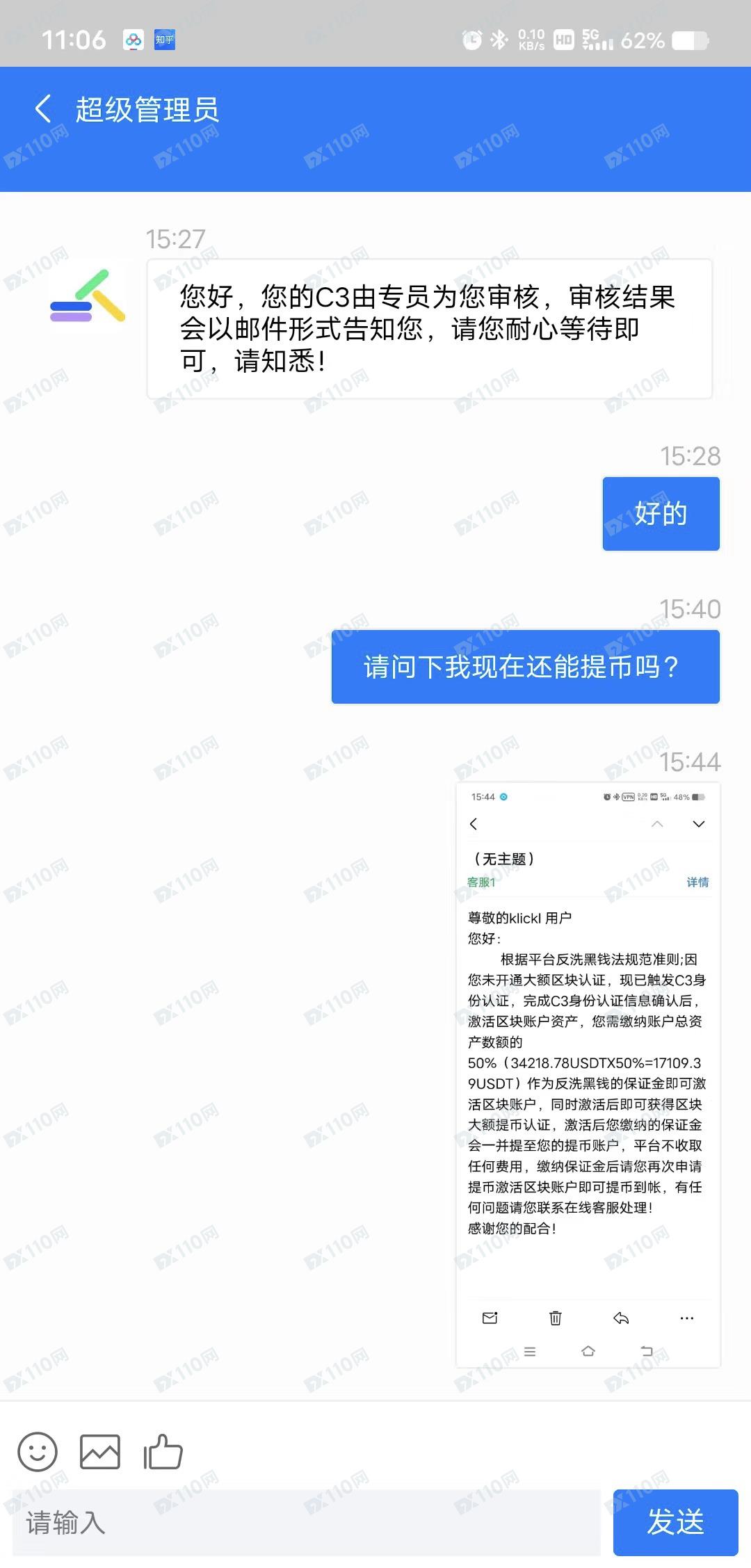The image size is (751, 1568).
Task: Open the emoji picker
Action: tap(37, 1452)
